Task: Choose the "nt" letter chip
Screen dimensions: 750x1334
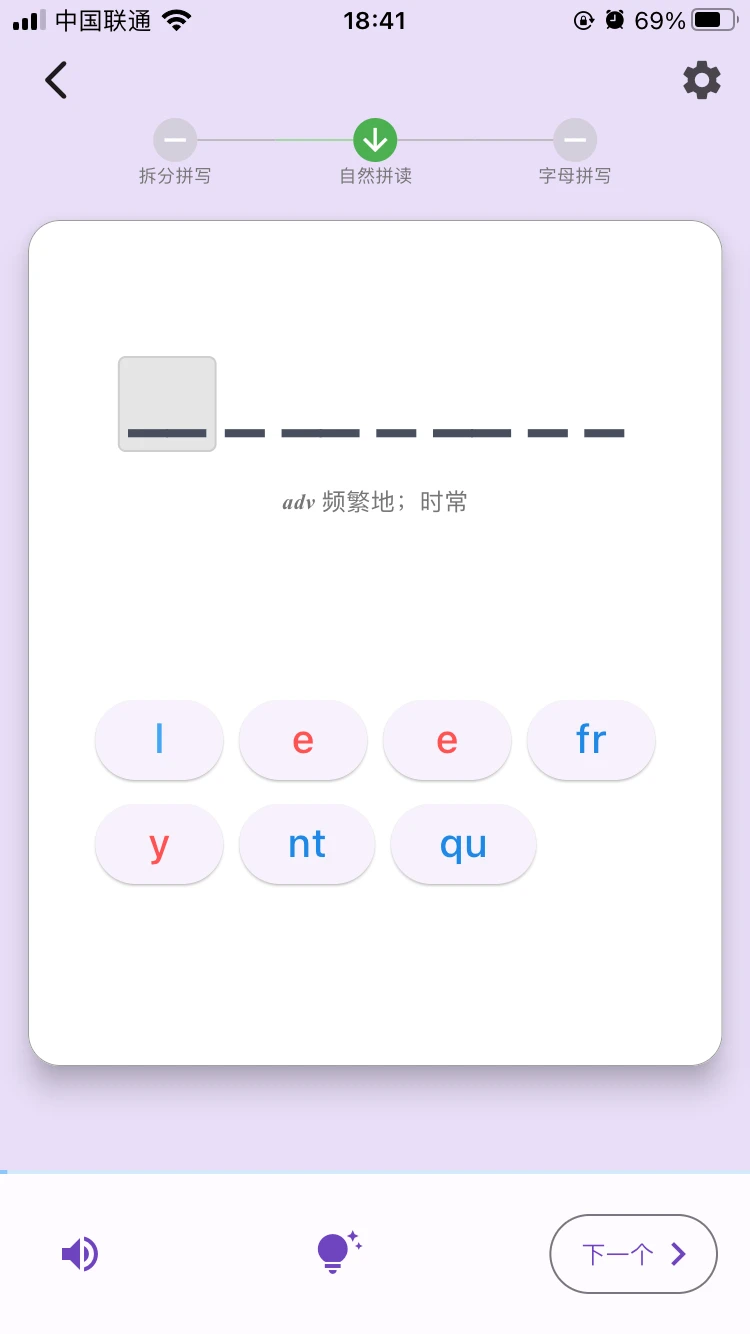Action: 307,844
